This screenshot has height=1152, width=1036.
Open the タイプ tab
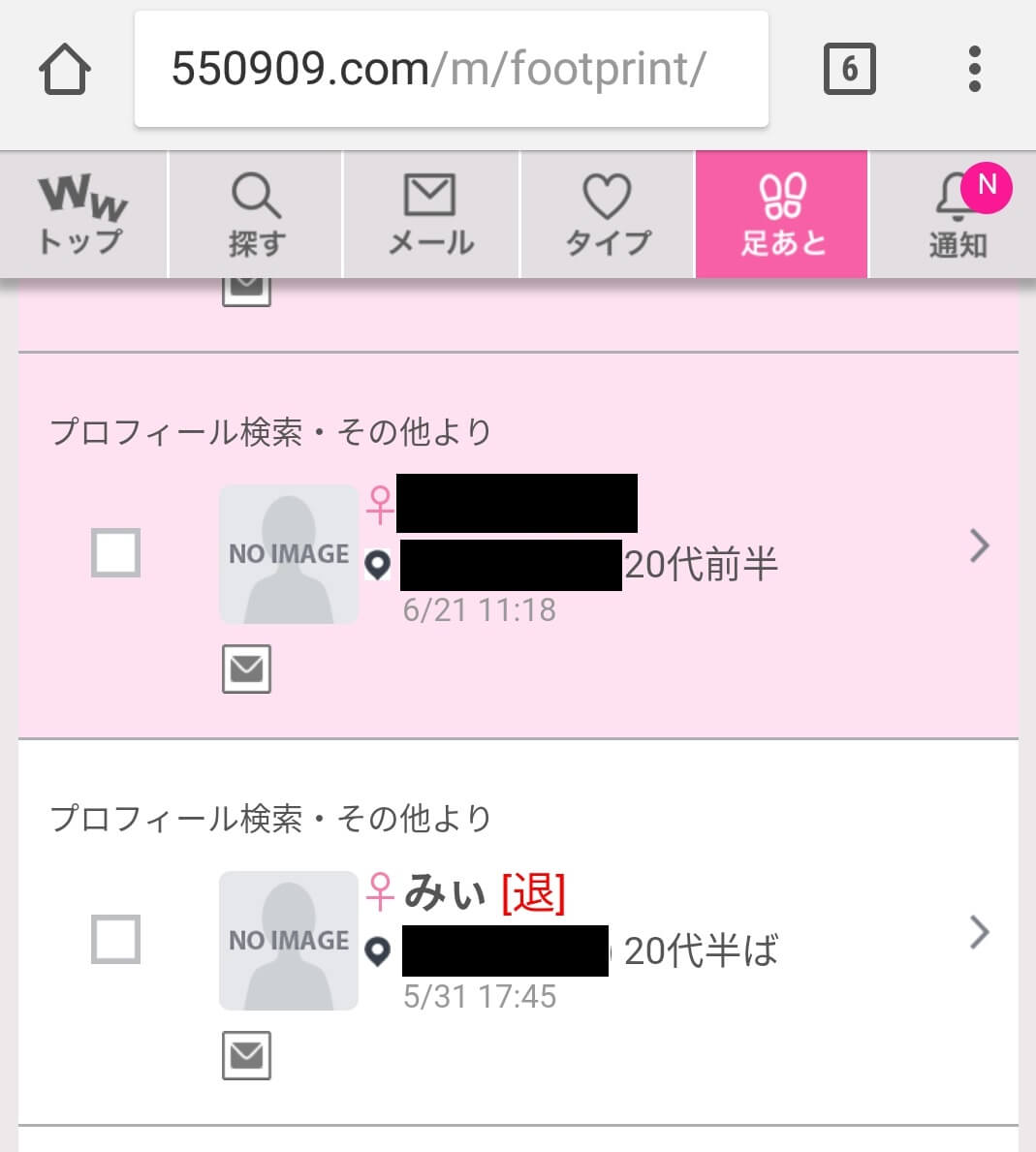coord(608,215)
